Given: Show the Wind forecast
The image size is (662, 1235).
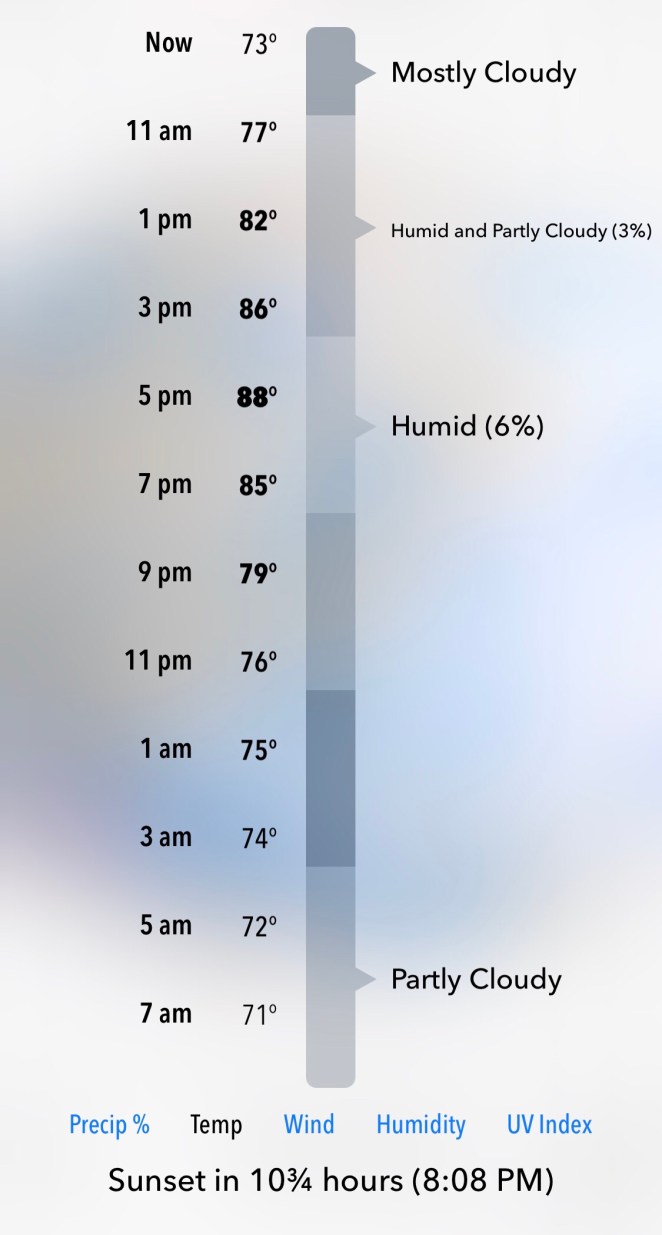Looking at the screenshot, I should (309, 1125).
